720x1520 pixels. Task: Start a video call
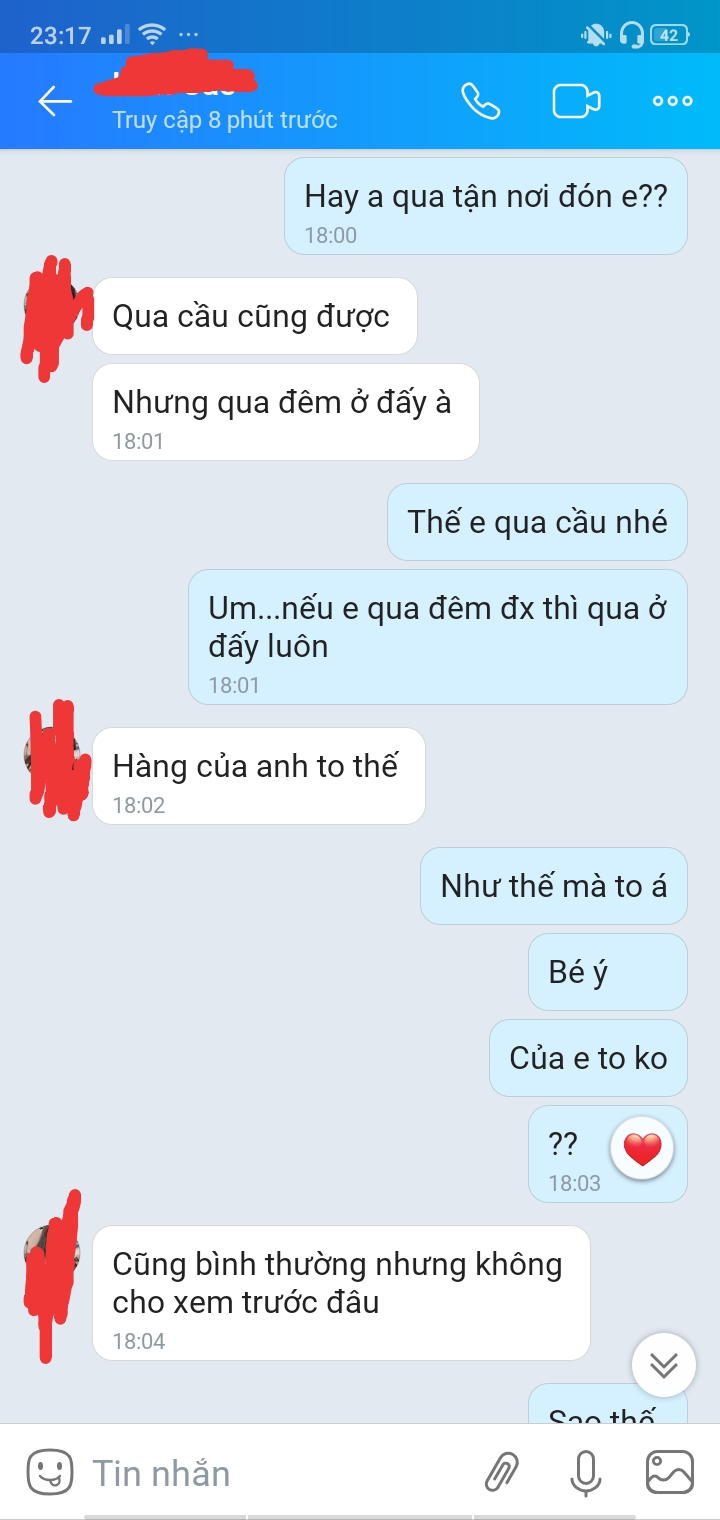point(576,101)
